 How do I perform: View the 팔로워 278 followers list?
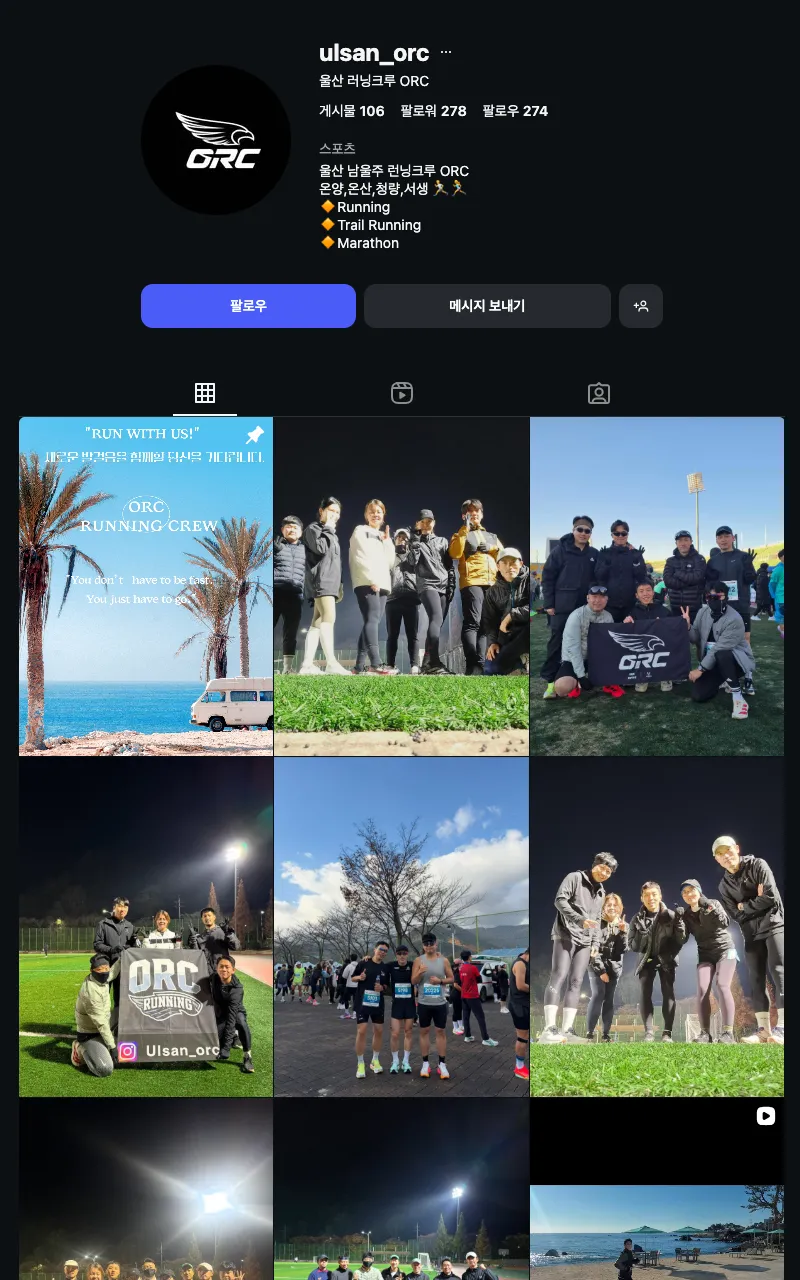click(x=433, y=111)
